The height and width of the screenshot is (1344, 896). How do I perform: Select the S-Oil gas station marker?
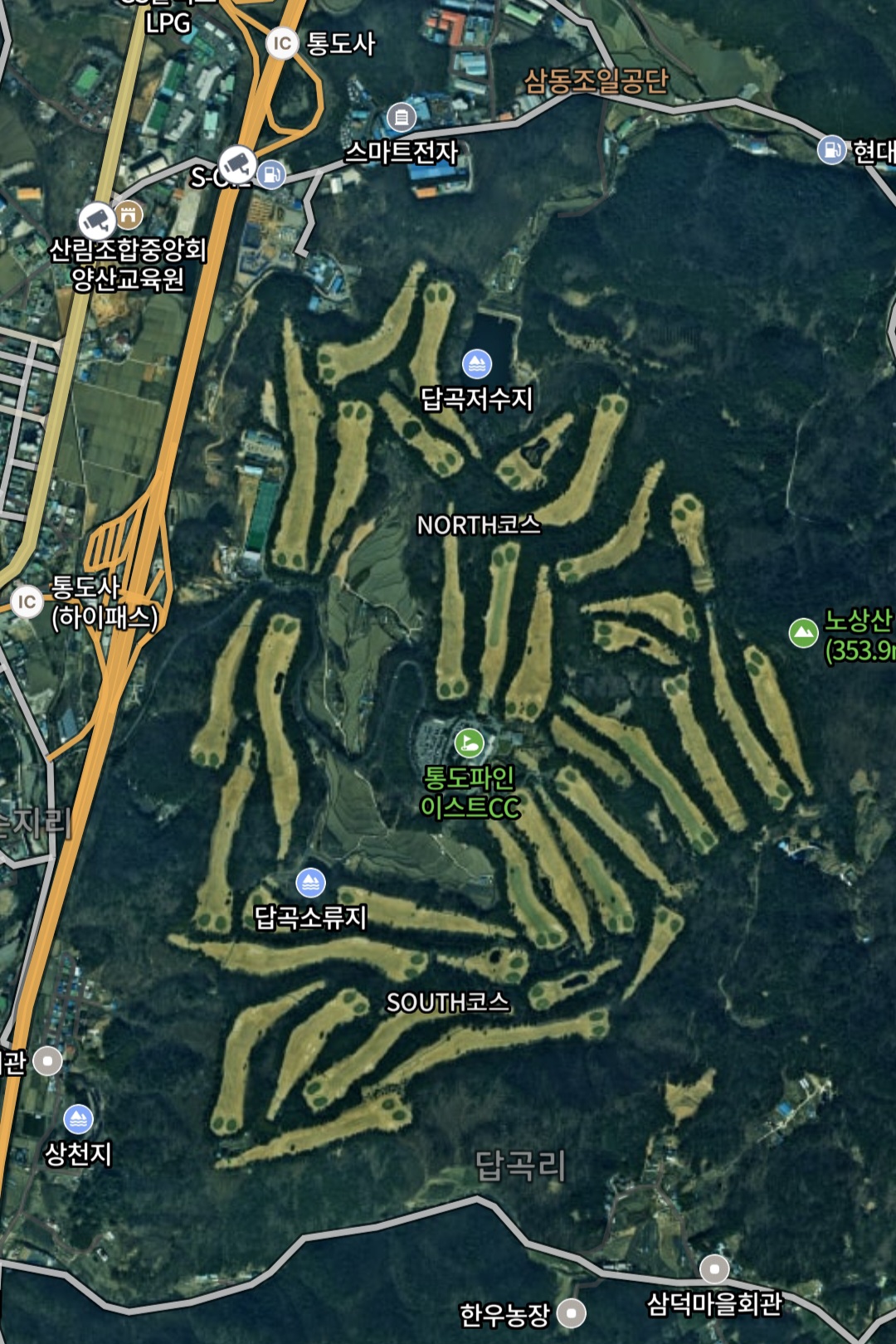(270, 174)
